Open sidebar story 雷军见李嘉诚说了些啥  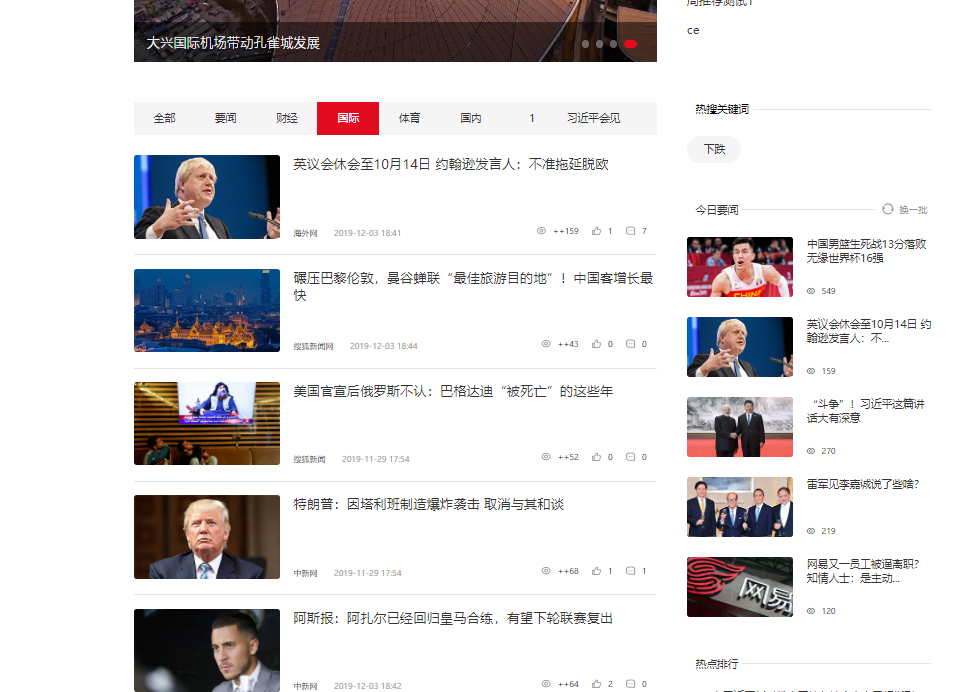tap(862, 484)
